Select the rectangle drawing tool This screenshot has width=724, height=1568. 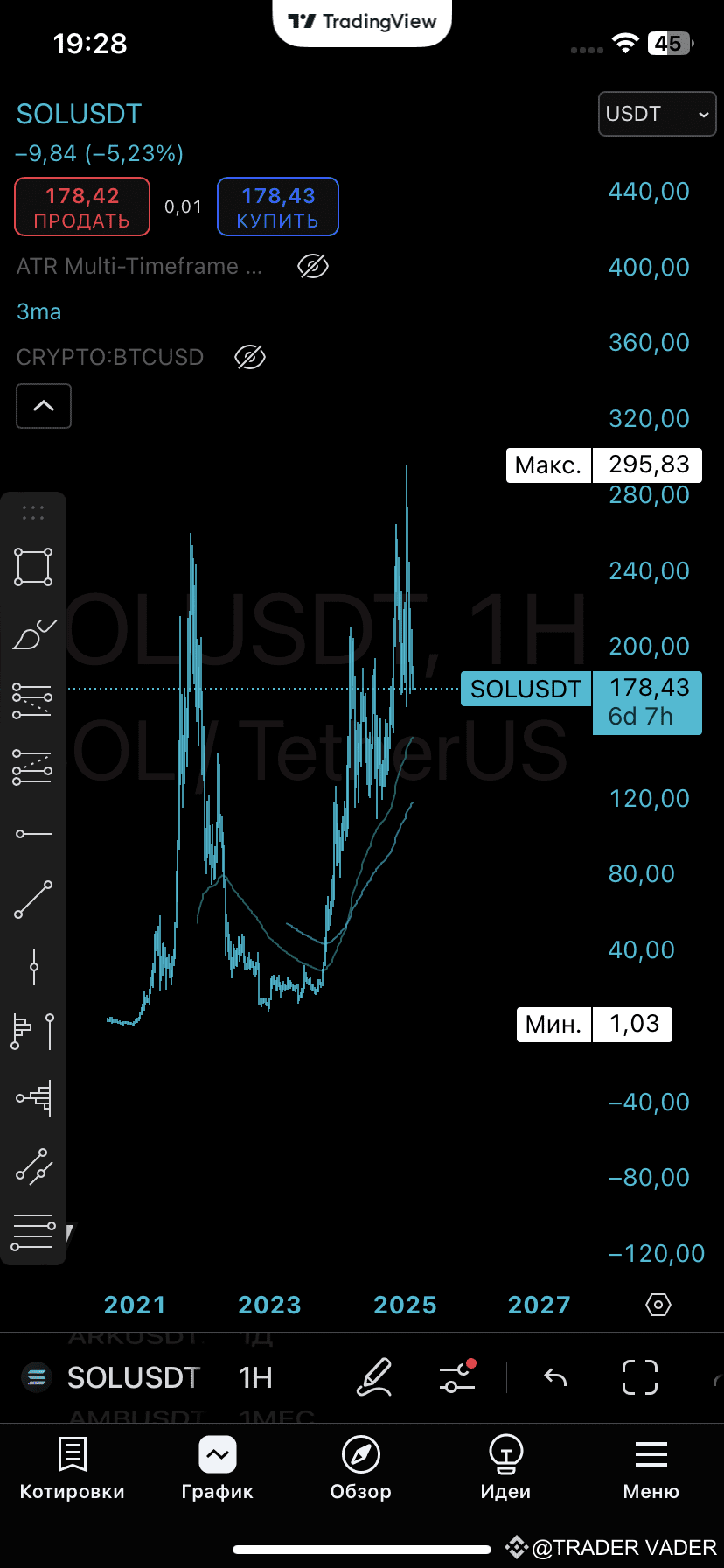coord(32,566)
